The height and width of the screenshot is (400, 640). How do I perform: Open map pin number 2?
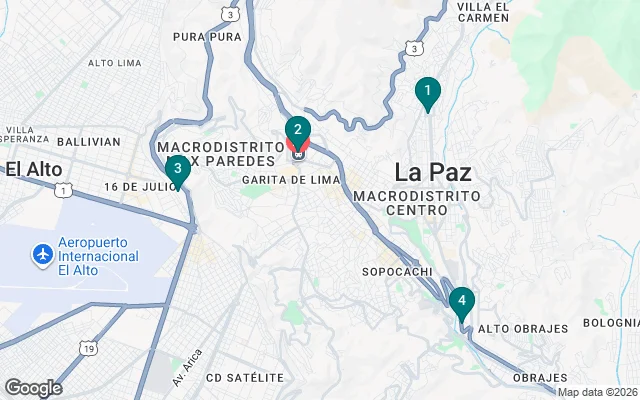(x=298, y=130)
